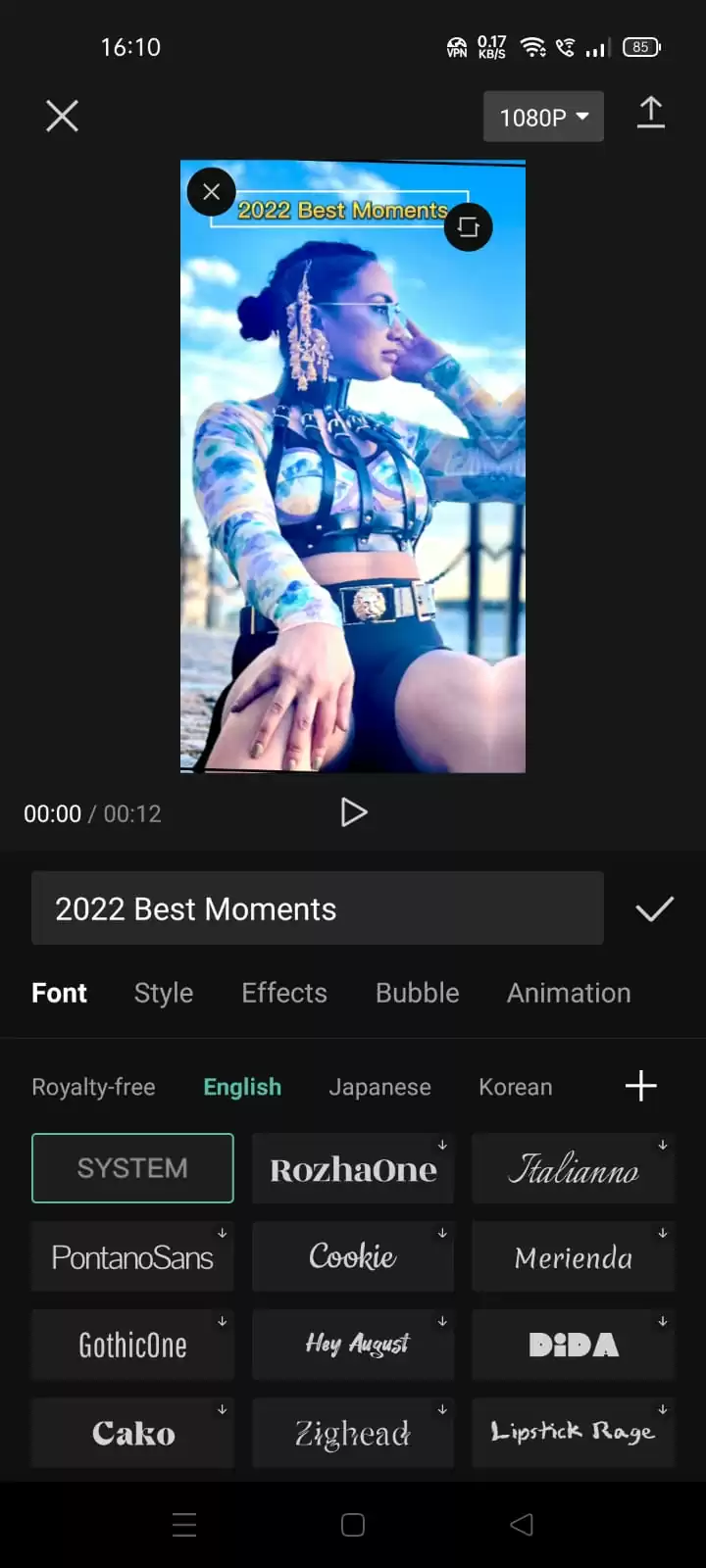706x1568 pixels.
Task: Export the video with upload arrow
Action: click(651, 114)
